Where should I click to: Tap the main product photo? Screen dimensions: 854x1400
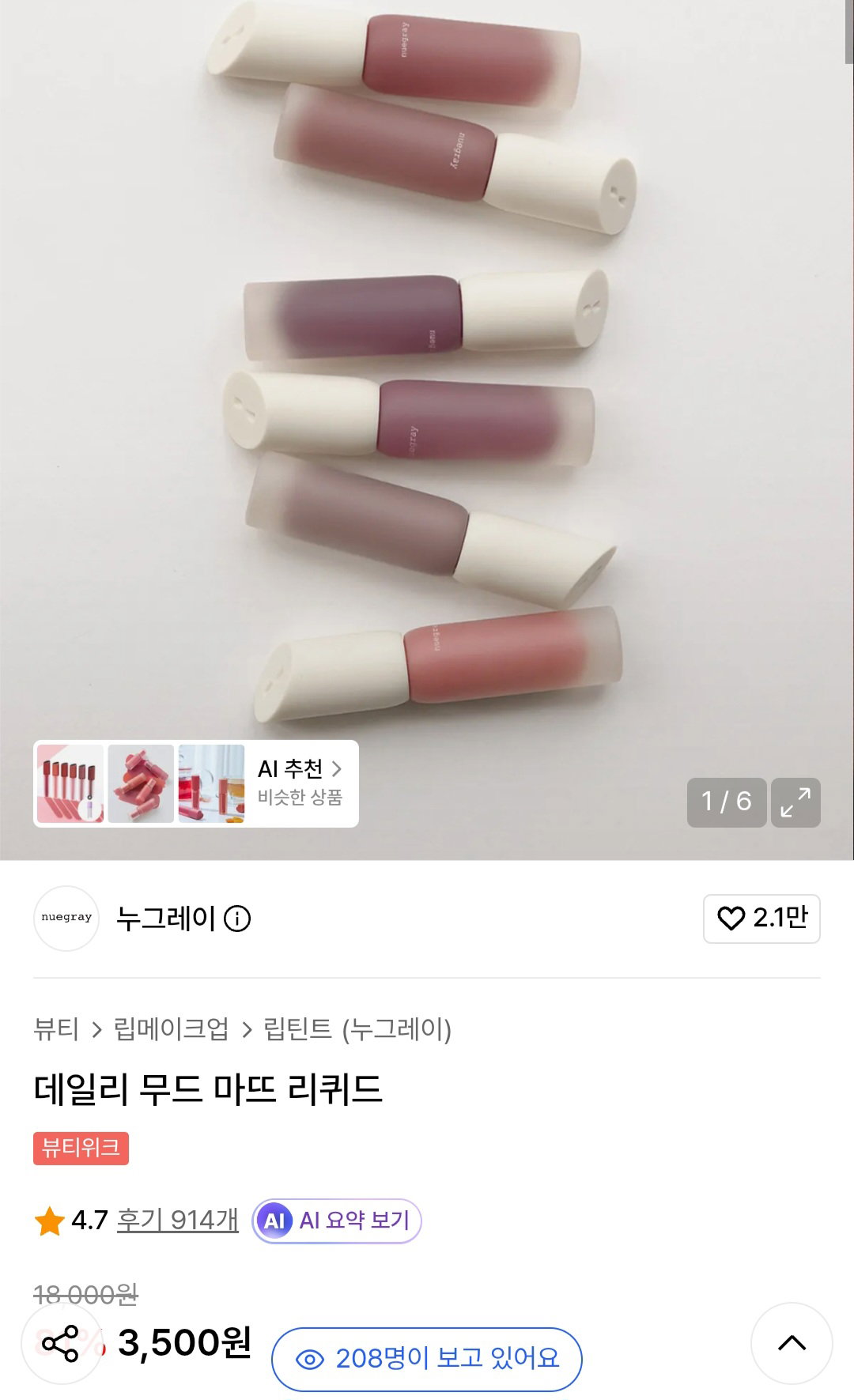pos(427,364)
